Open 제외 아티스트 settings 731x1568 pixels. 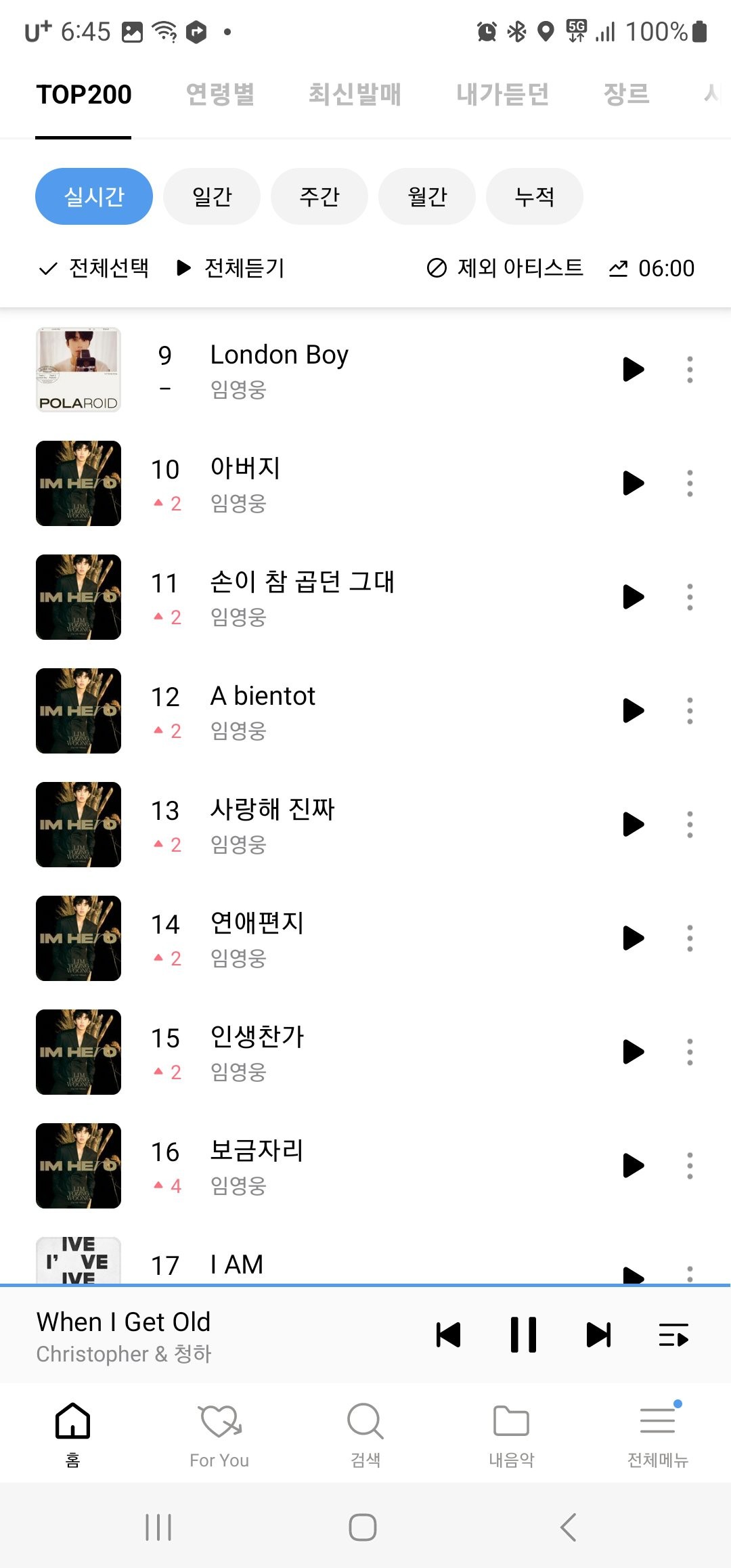click(x=505, y=268)
